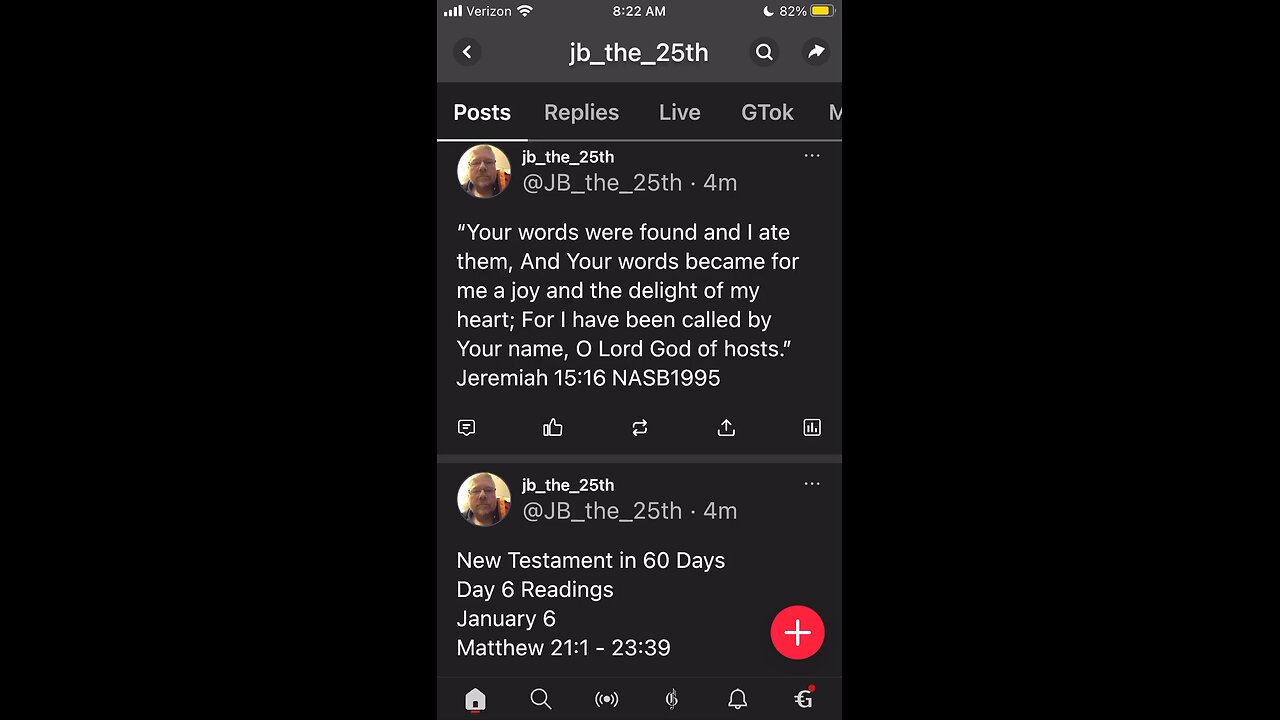The image size is (1280, 720).
Task: Search within jb_the_25th's profile
Action: tap(764, 52)
